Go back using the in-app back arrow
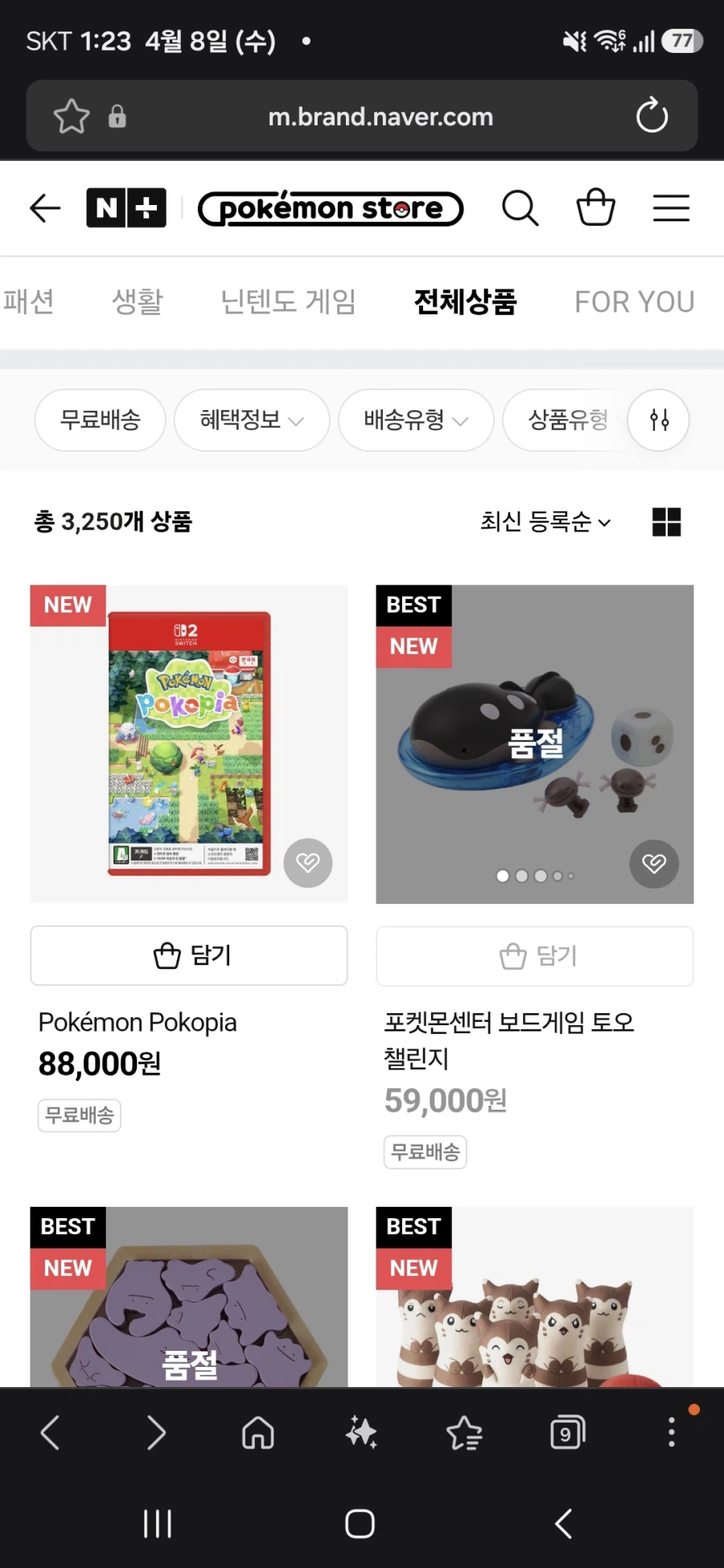 [x=44, y=207]
